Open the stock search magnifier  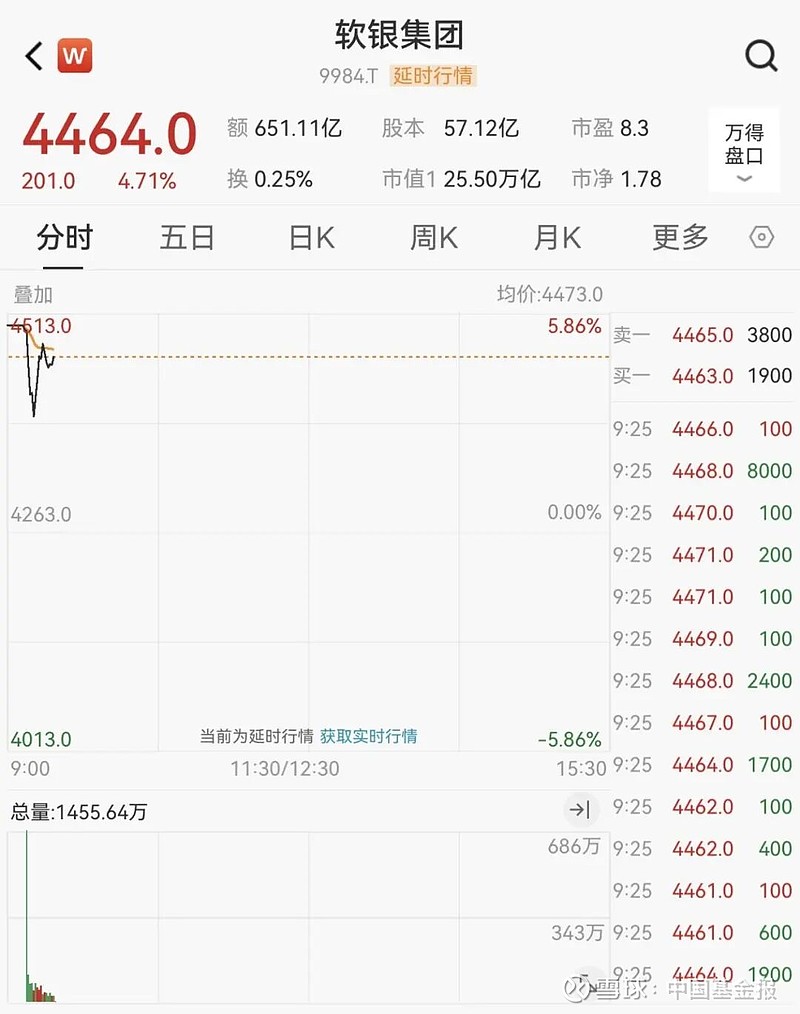pyautogui.click(x=762, y=56)
